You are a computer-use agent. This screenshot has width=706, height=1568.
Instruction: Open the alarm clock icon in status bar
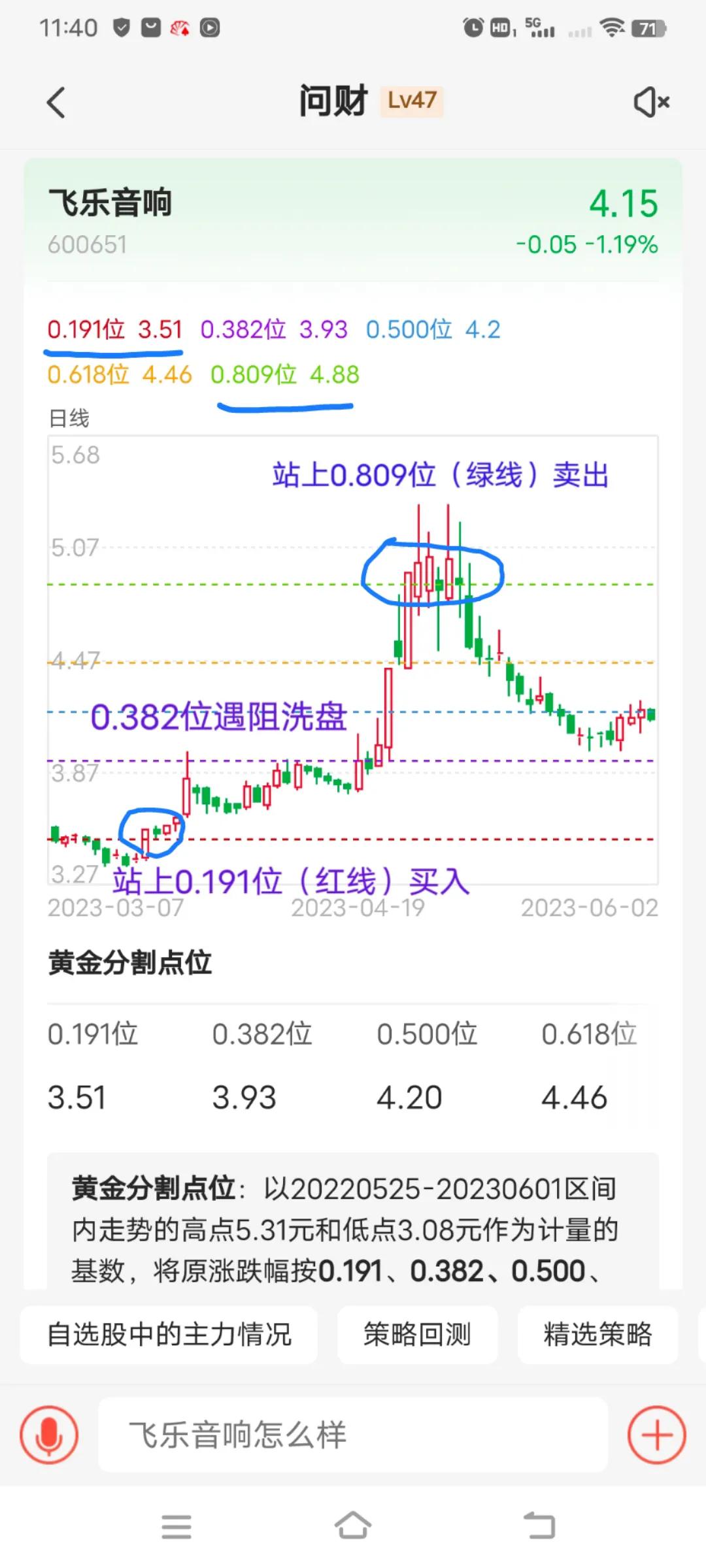472,26
